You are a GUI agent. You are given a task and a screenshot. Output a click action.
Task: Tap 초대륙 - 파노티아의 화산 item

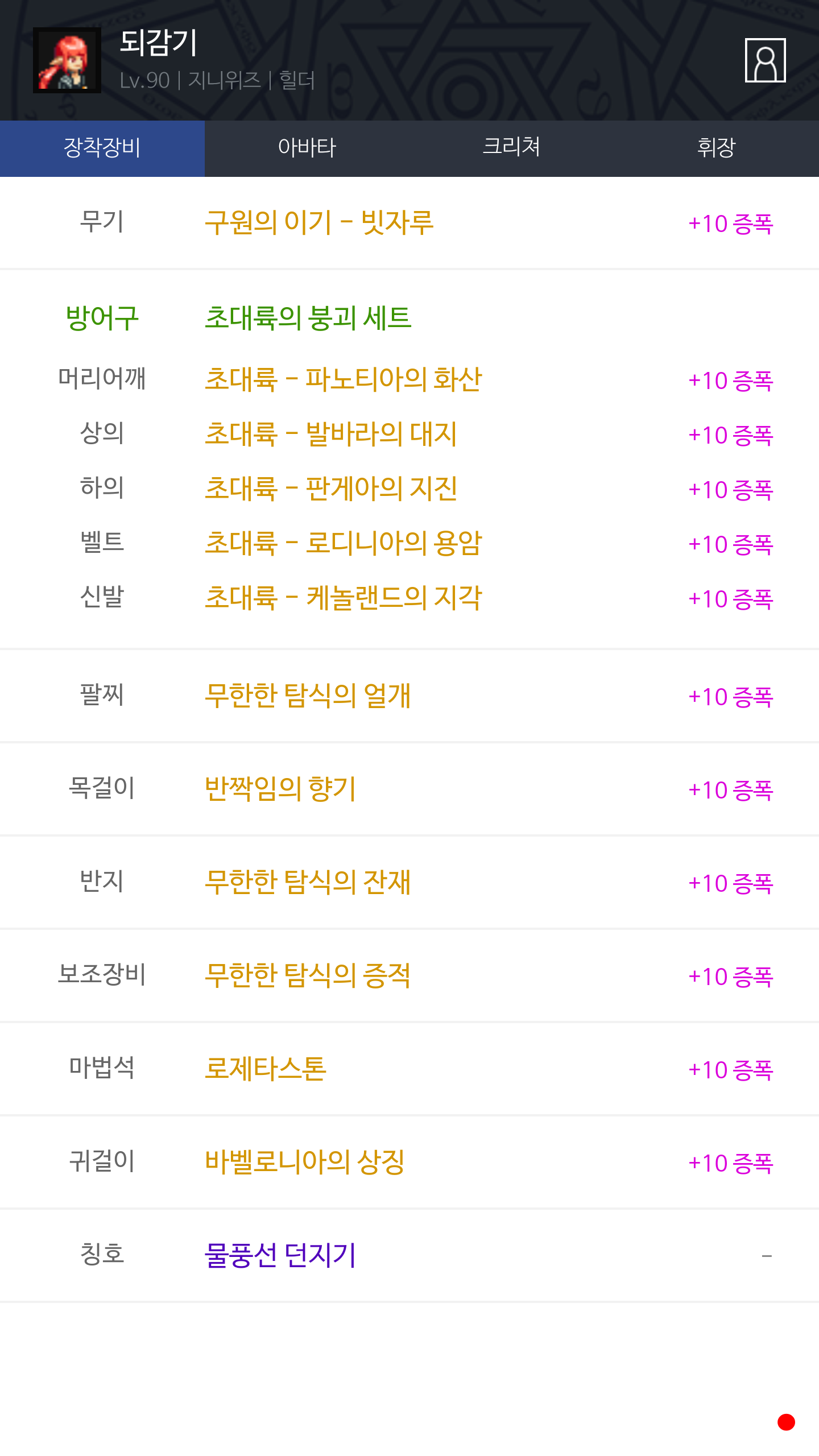coord(343,379)
